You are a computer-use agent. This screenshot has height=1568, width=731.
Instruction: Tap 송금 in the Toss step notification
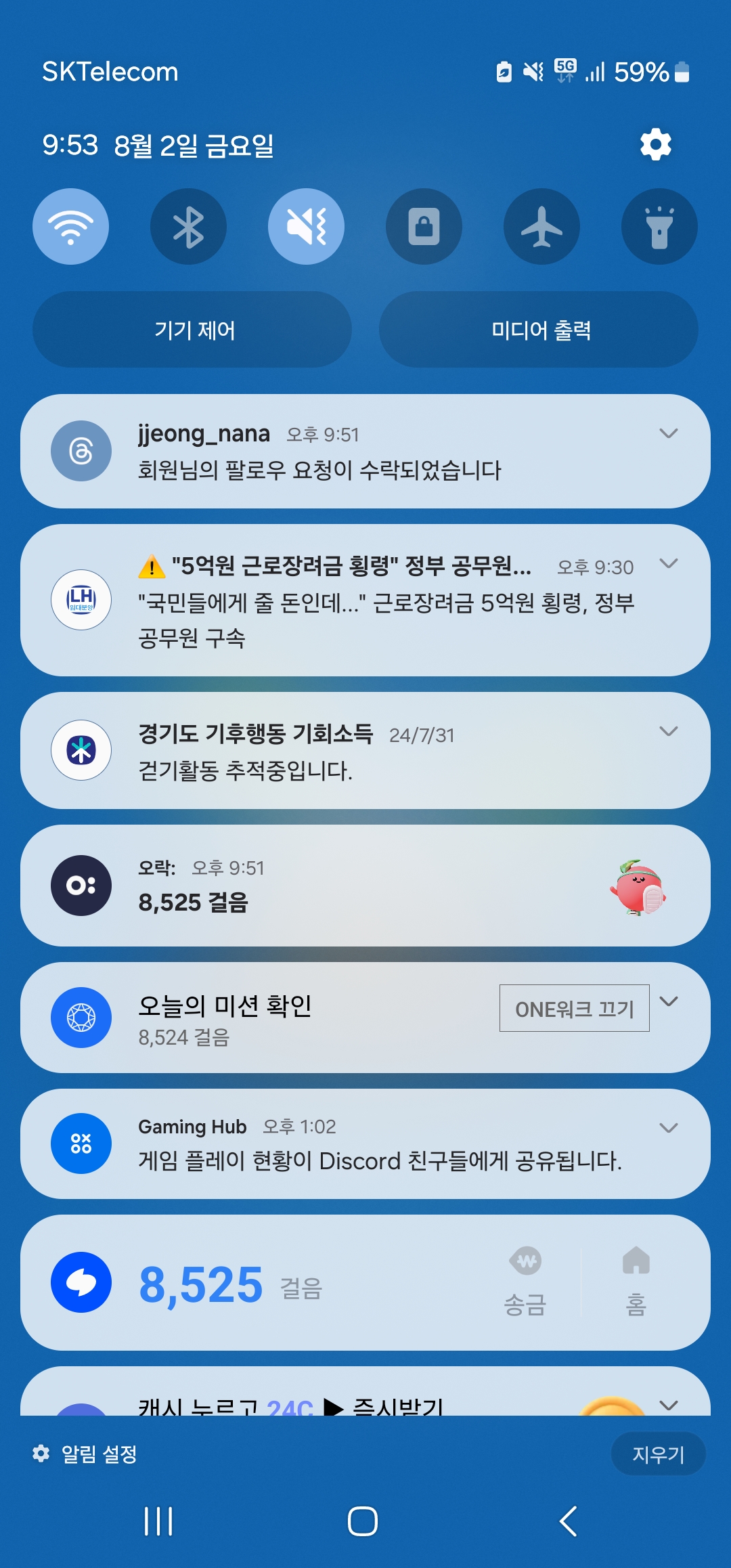tap(525, 1282)
